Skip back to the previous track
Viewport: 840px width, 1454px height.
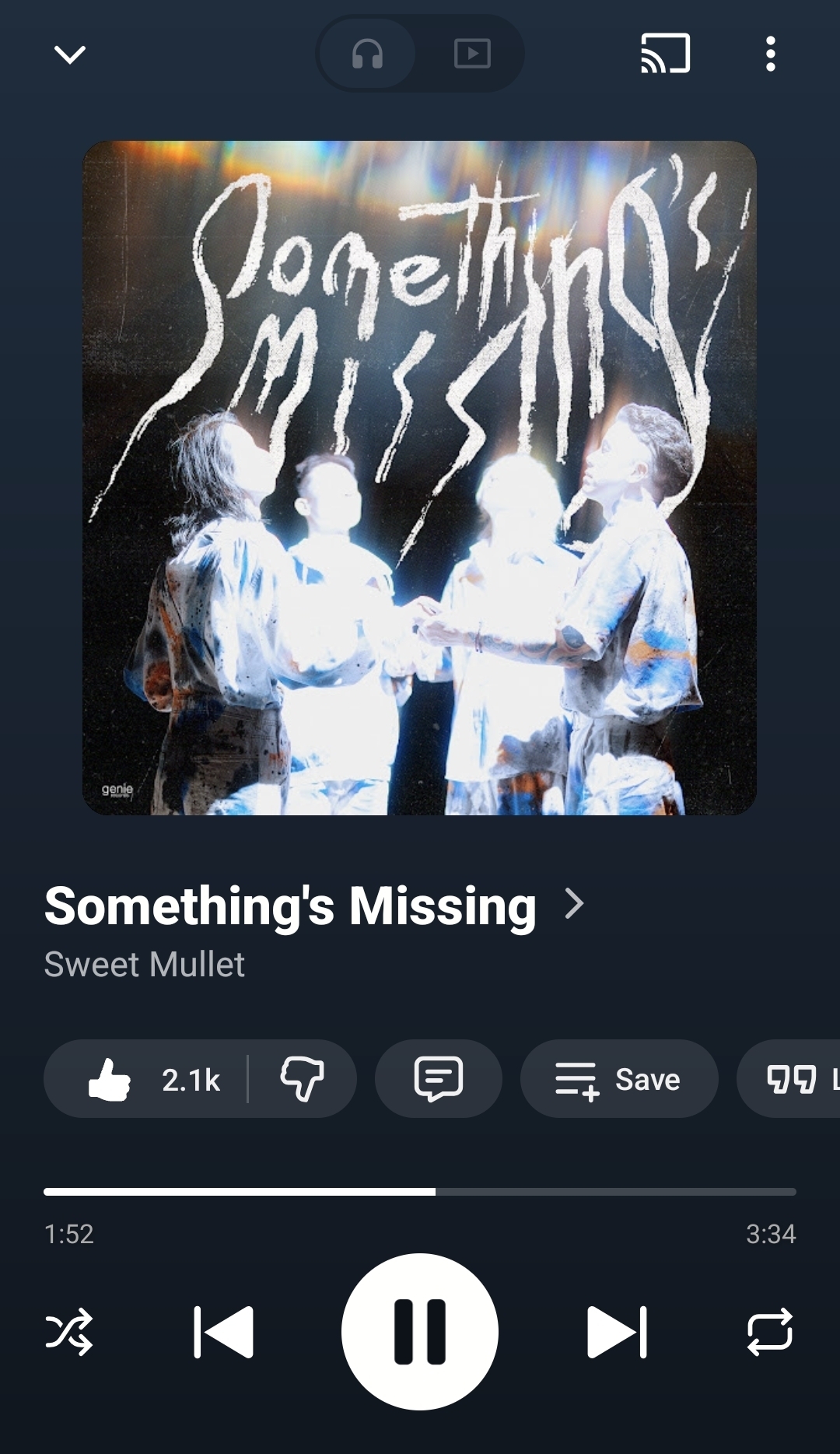click(x=223, y=1332)
